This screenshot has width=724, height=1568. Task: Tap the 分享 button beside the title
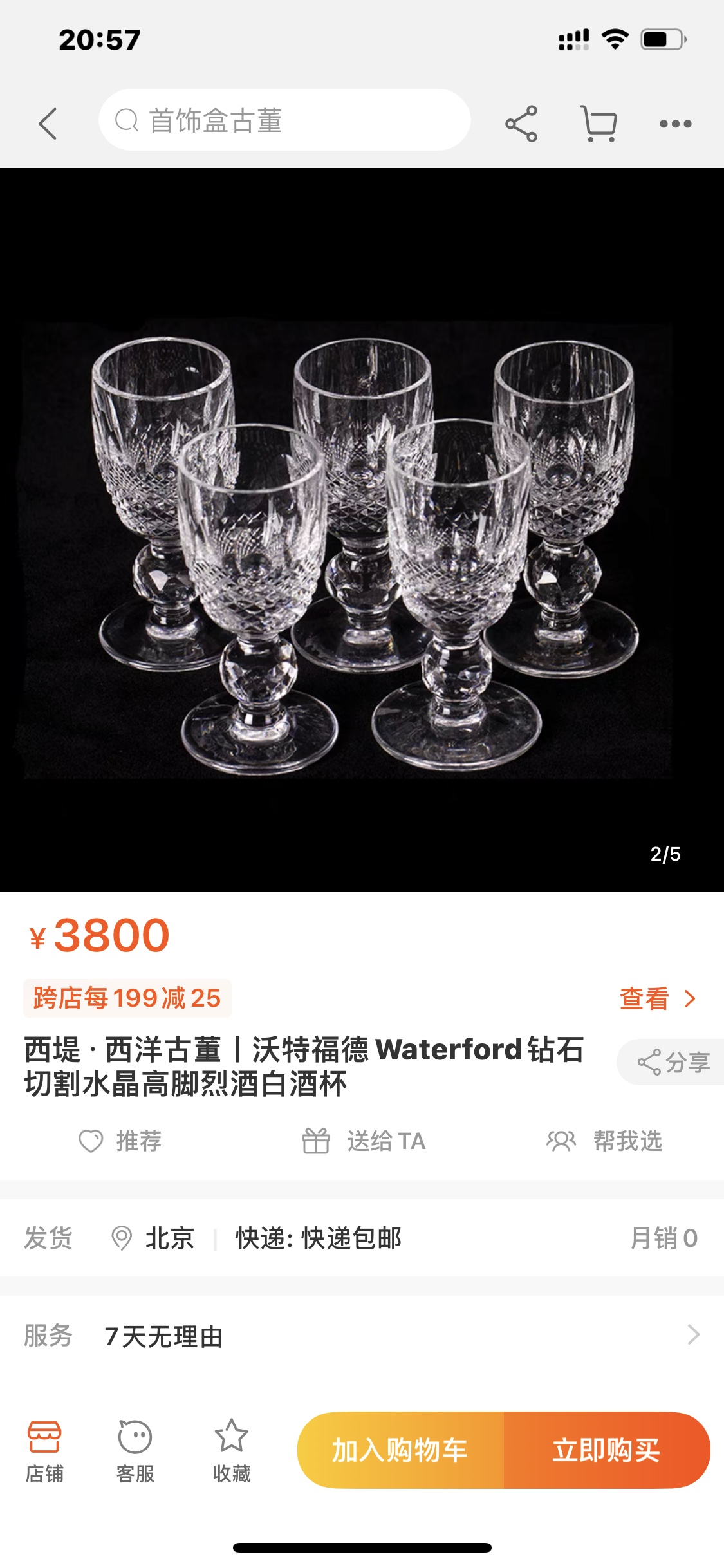click(673, 1062)
